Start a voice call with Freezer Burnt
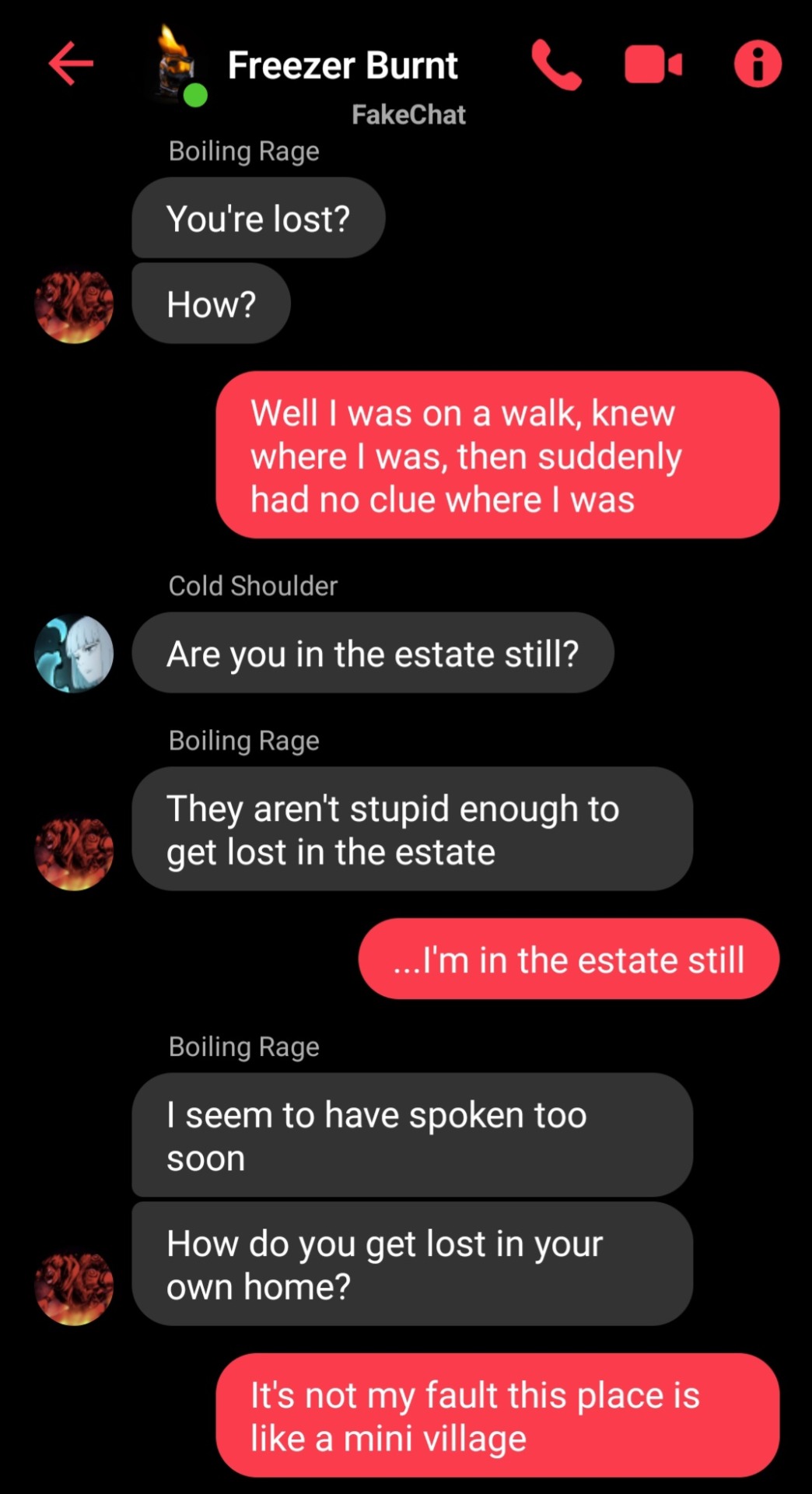This screenshot has width=812, height=1494. (x=555, y=65)
